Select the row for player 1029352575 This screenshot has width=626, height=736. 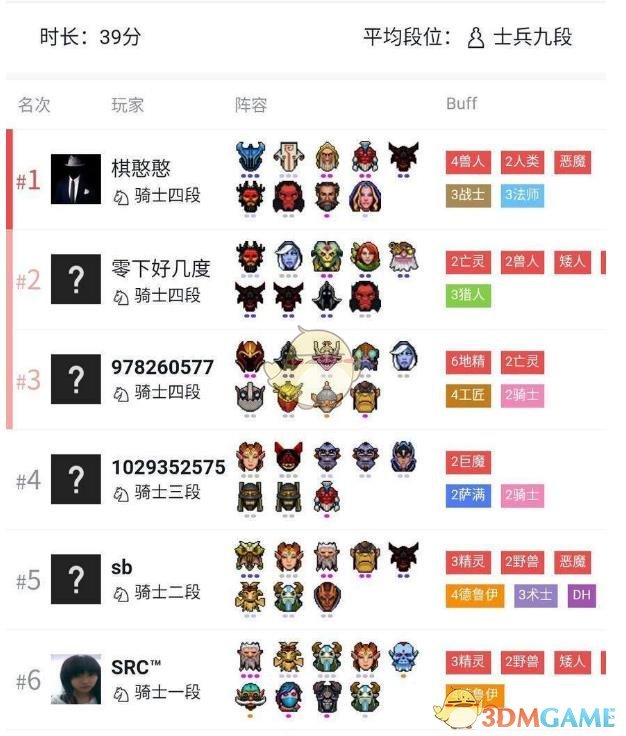coord(168,467)
